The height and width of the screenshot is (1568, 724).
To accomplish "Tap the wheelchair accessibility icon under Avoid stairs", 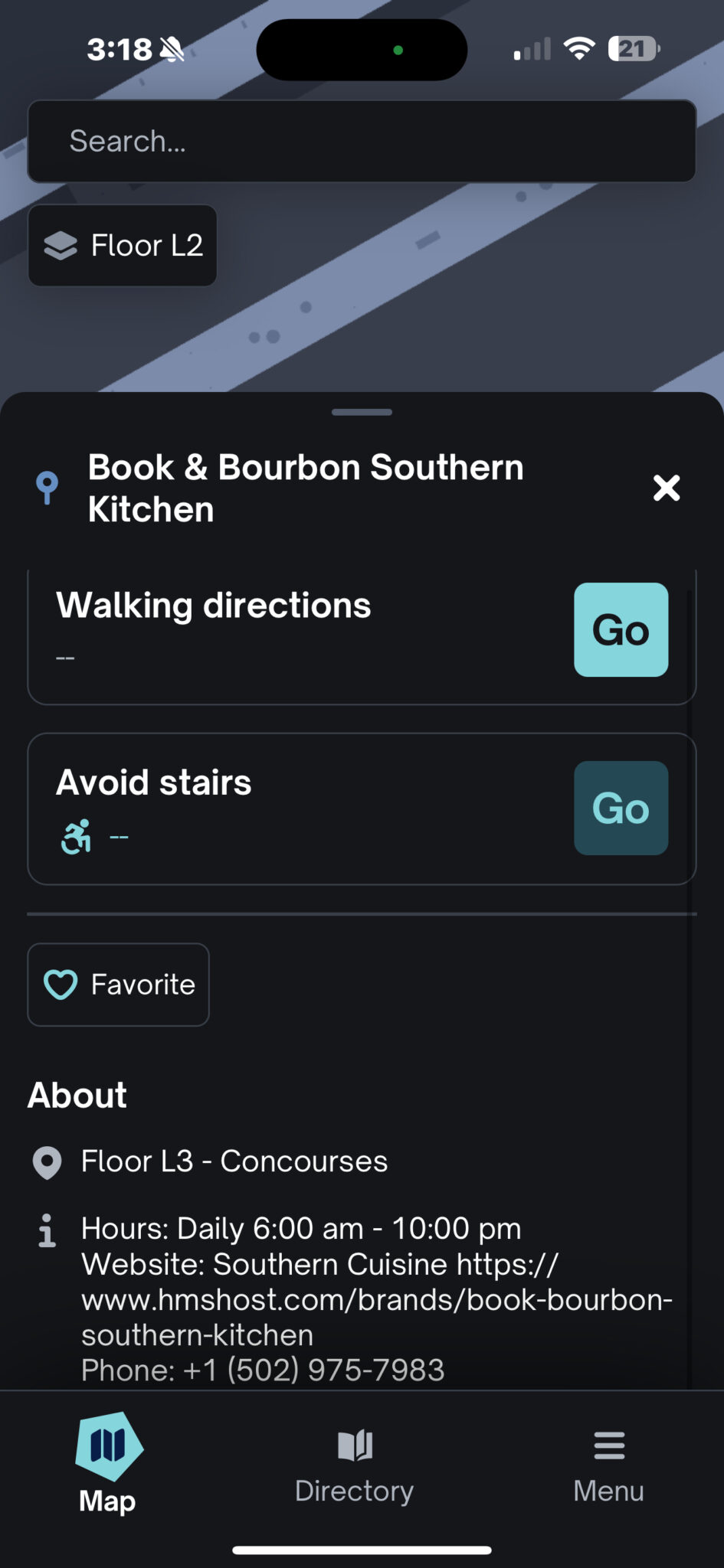I will (x=74, y=837).
